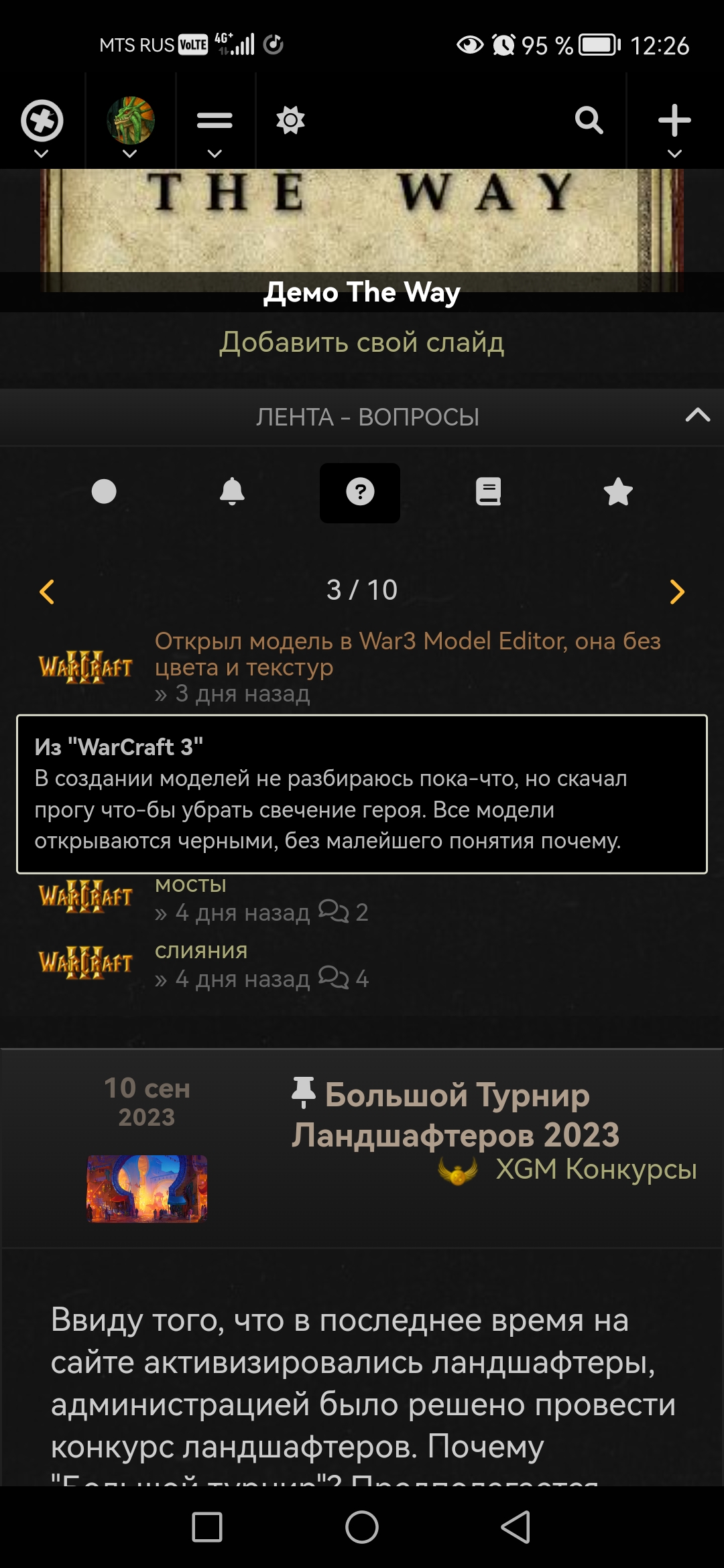Open question about War3 Model Editor
The image size is (724, 1568).
pos(407,654)
